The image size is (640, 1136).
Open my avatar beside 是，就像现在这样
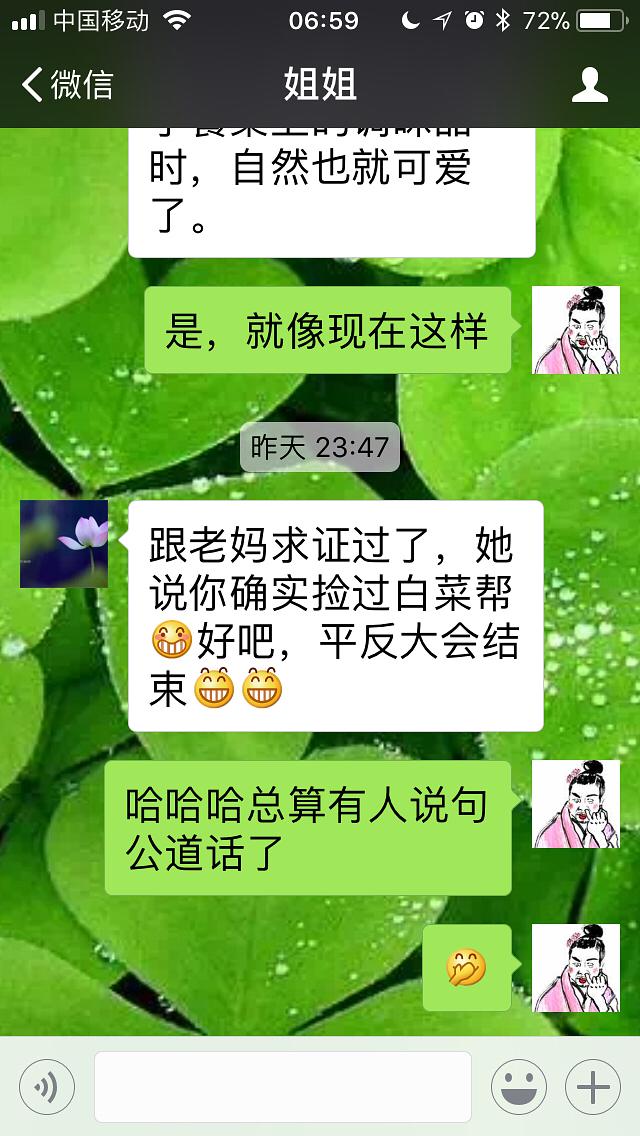point(576,330)
